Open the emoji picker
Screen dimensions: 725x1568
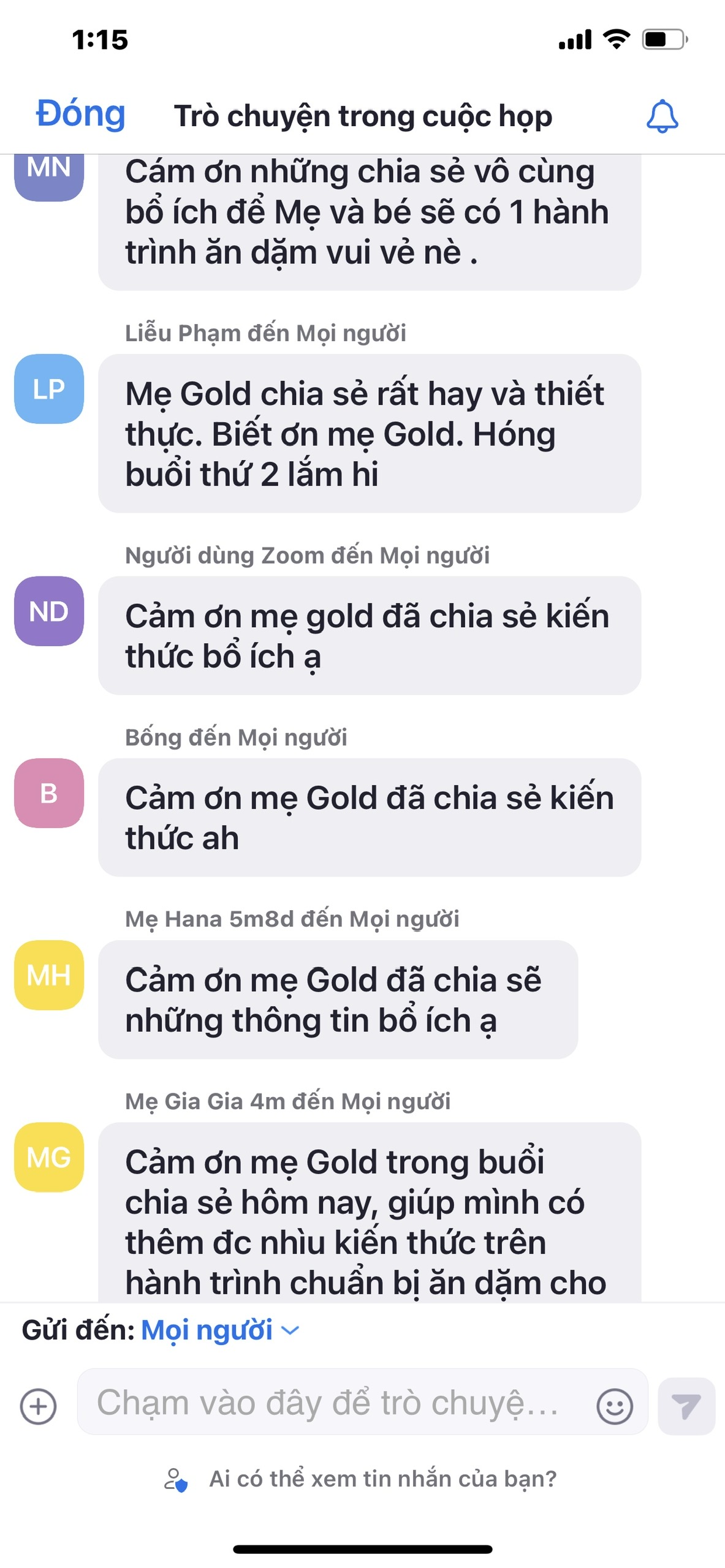(x=614, y=1406)
